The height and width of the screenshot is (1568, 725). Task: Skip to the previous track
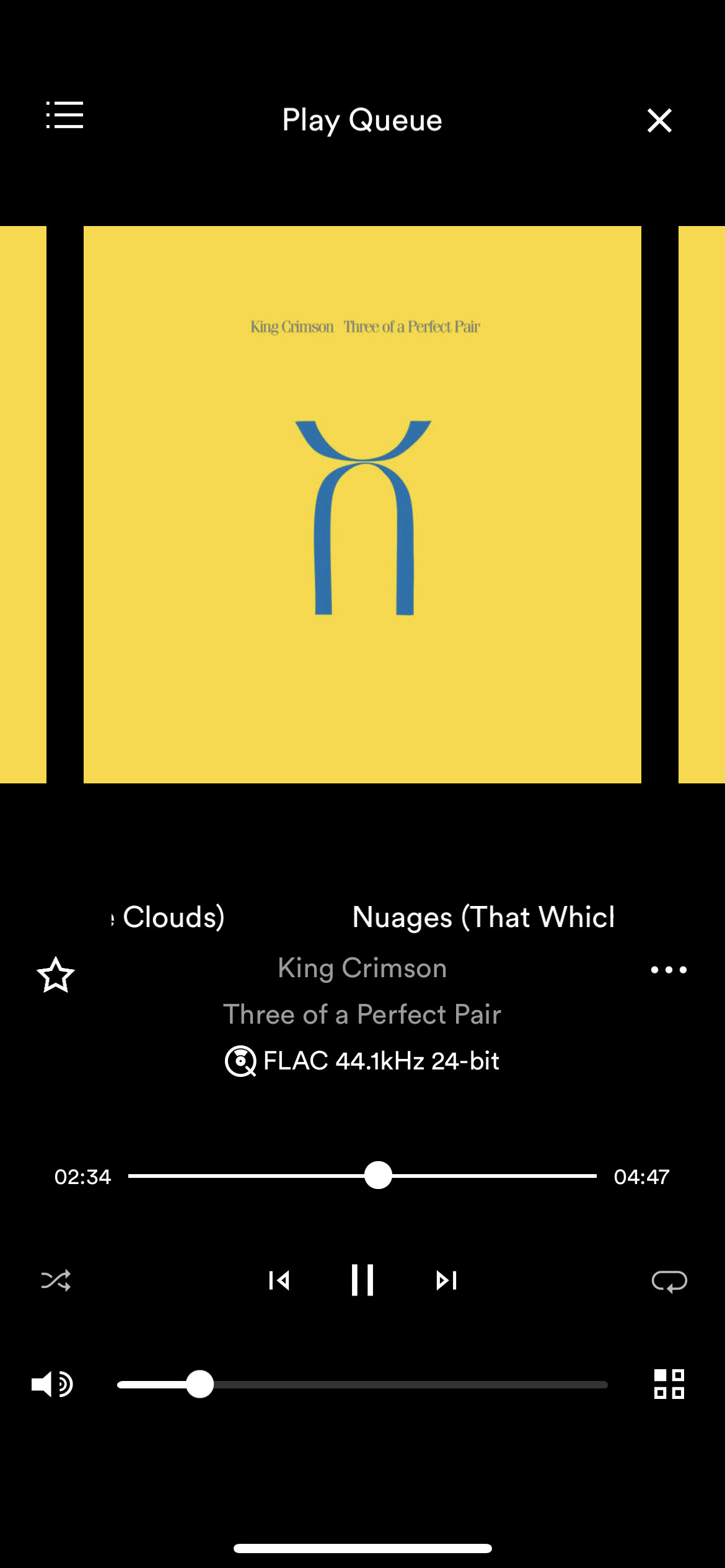tap(279, 1280)
